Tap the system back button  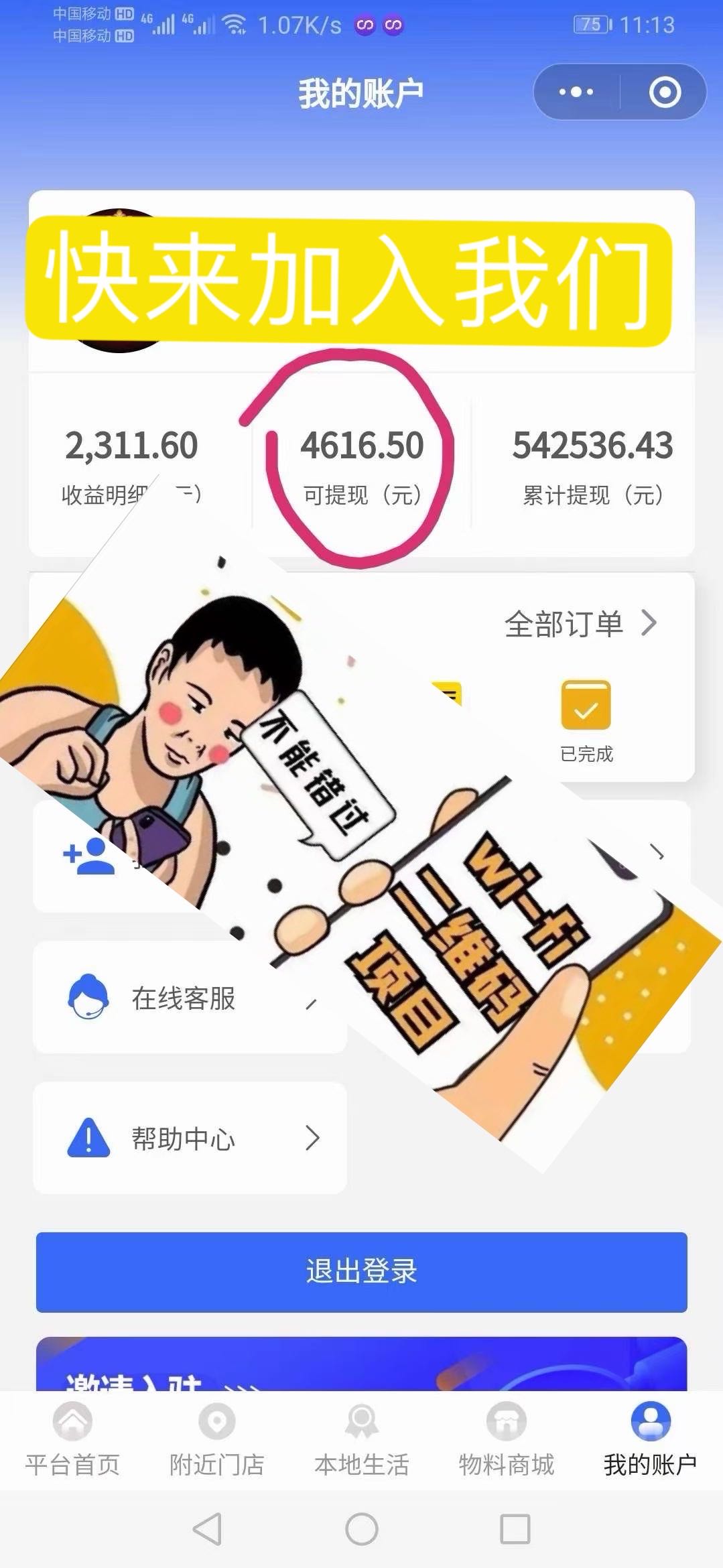coord(207,1529)
